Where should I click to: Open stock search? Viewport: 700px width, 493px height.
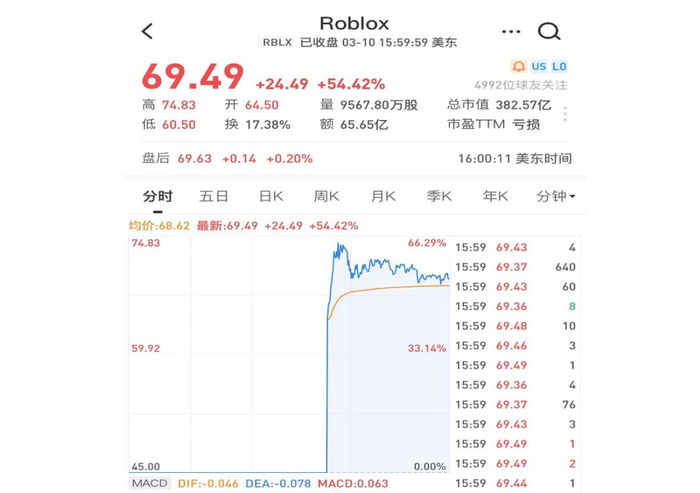pyautogui.click(x=549, y=31)
